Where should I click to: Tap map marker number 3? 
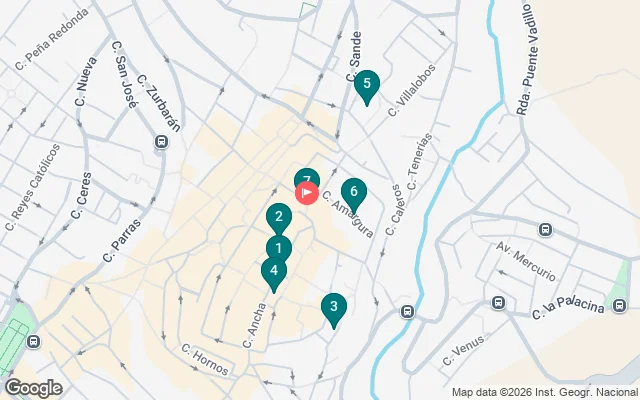pos(334,307)
